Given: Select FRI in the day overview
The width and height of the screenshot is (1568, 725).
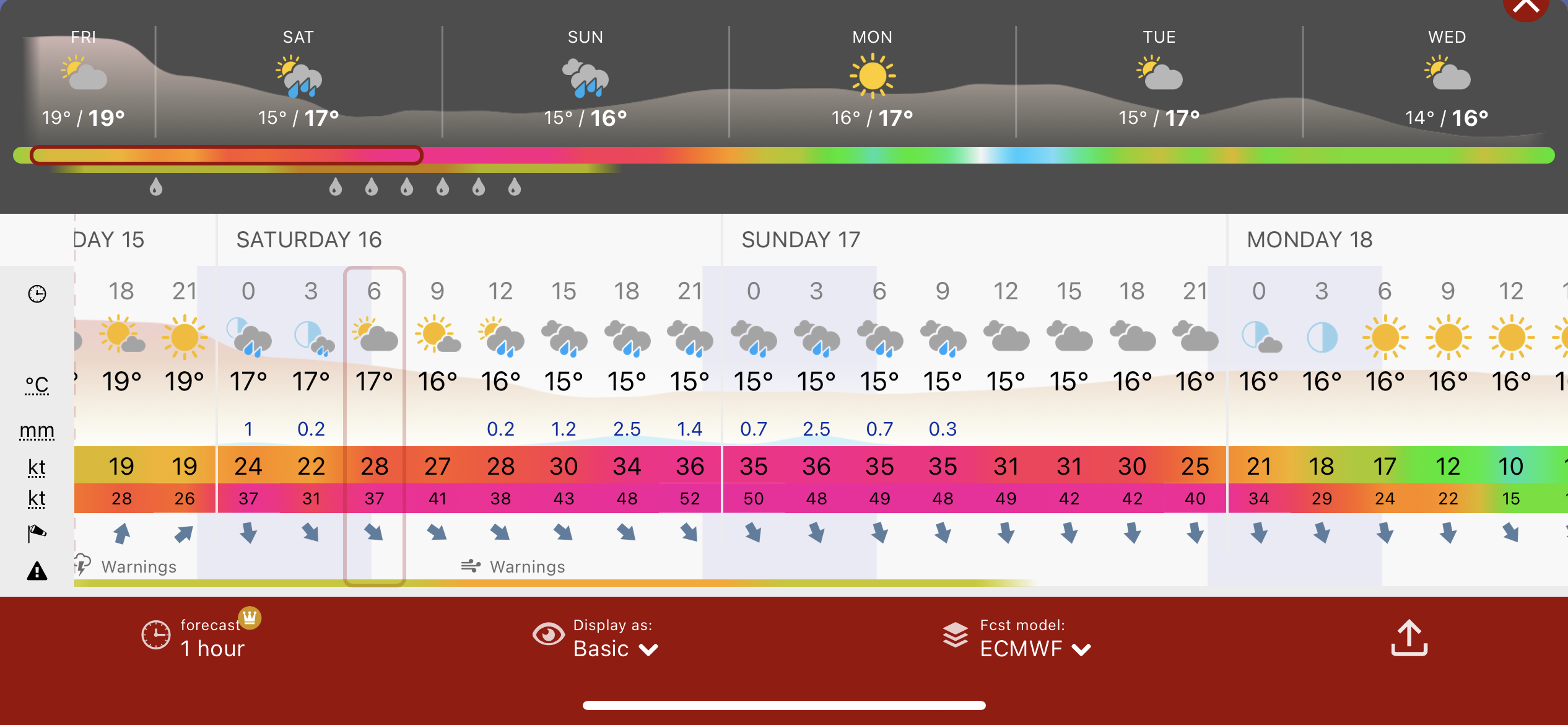Looking at the screenshot, I should tap(83, 77).
